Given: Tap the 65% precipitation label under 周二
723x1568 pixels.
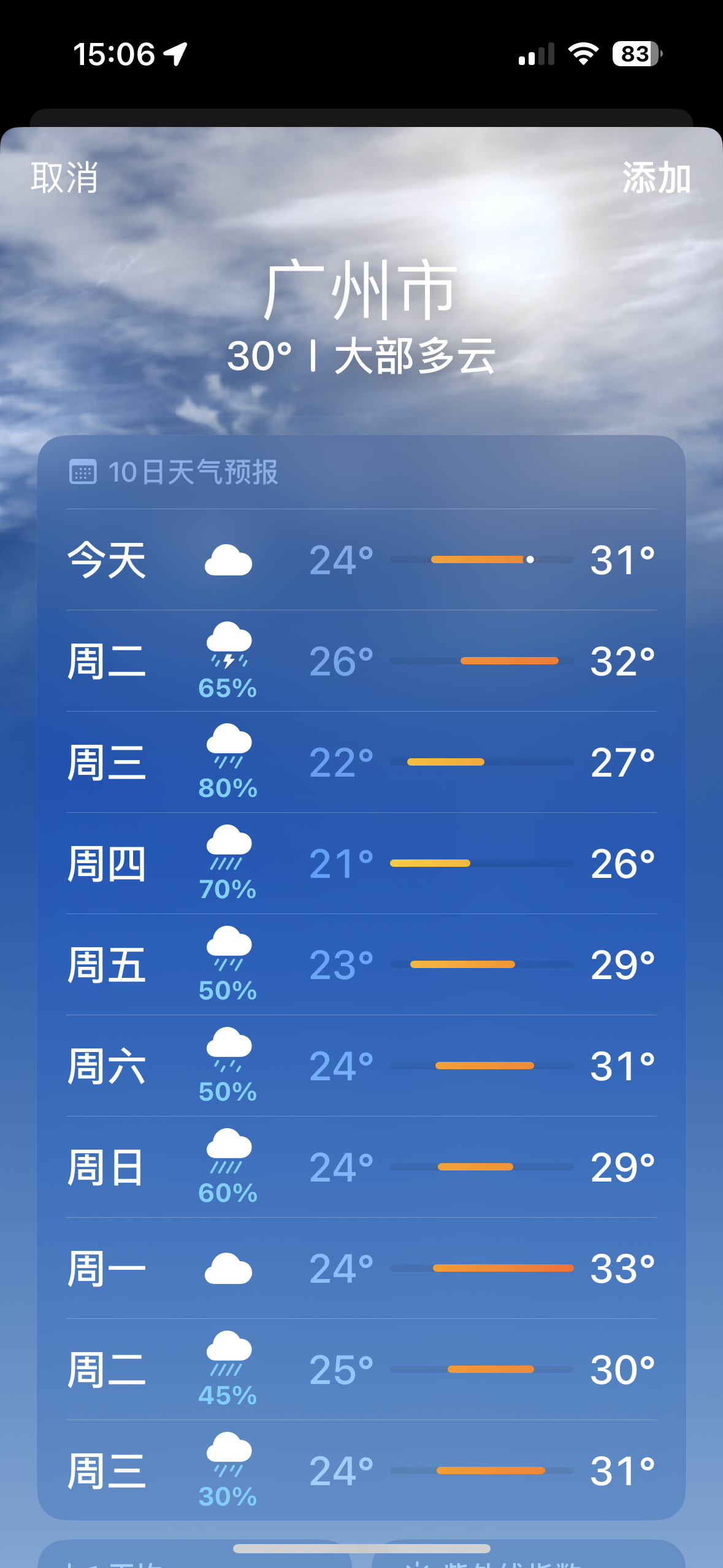Looking at the screenshot, I should point(227,689).
